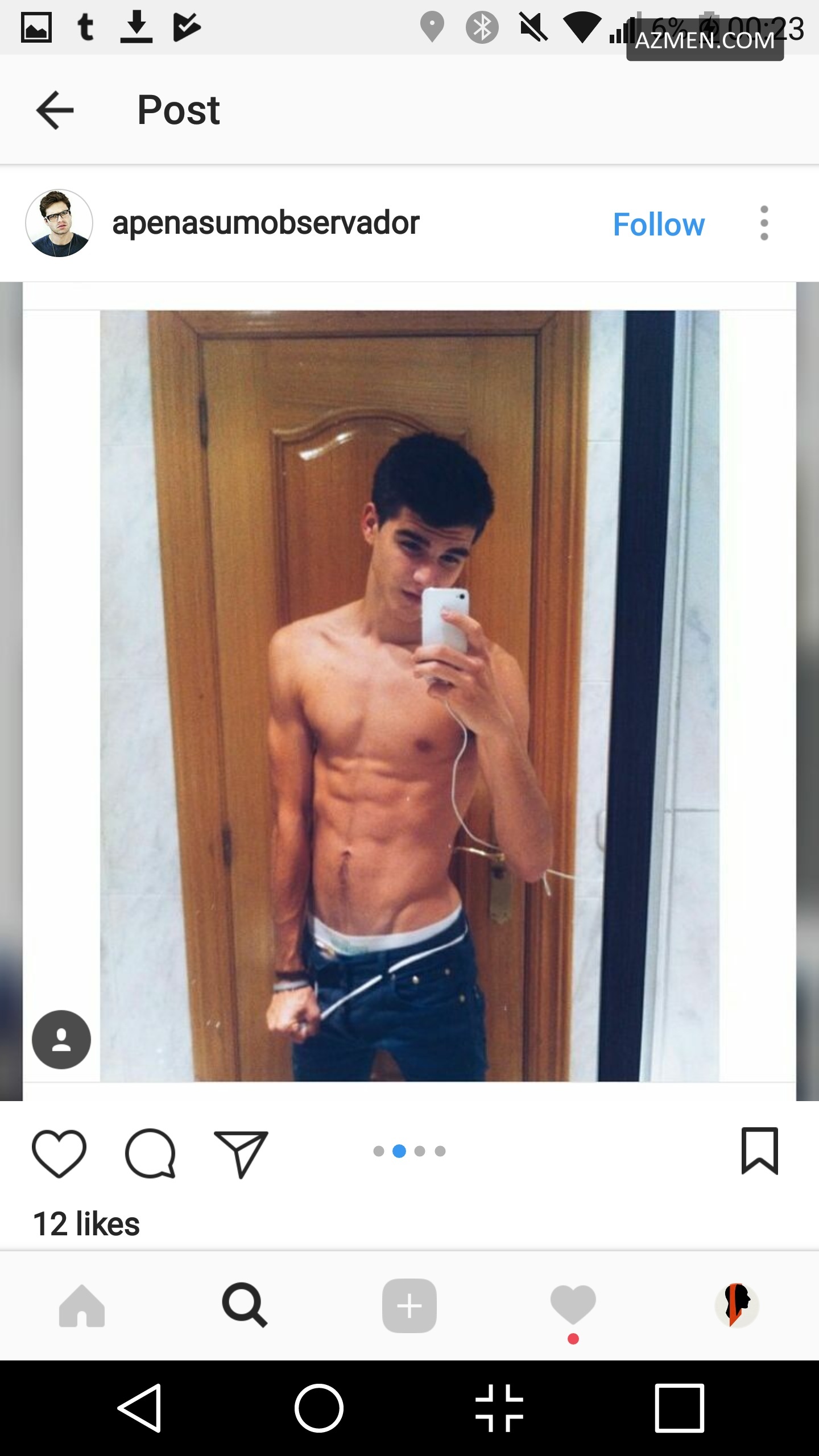Image resolution: width=819 pixels, height=1456 pixels.
Task: Like this post with the heart
Action: pos(59,1152)
